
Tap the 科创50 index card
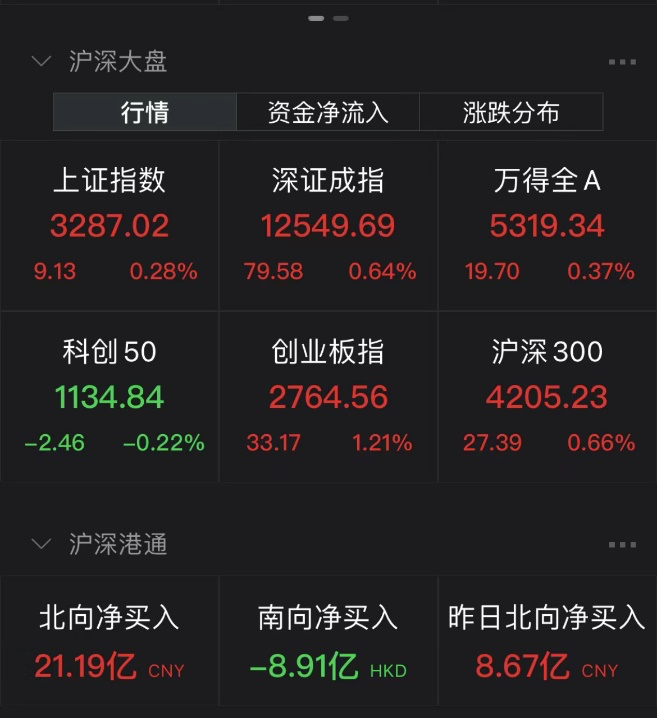(x=109, y=397)
